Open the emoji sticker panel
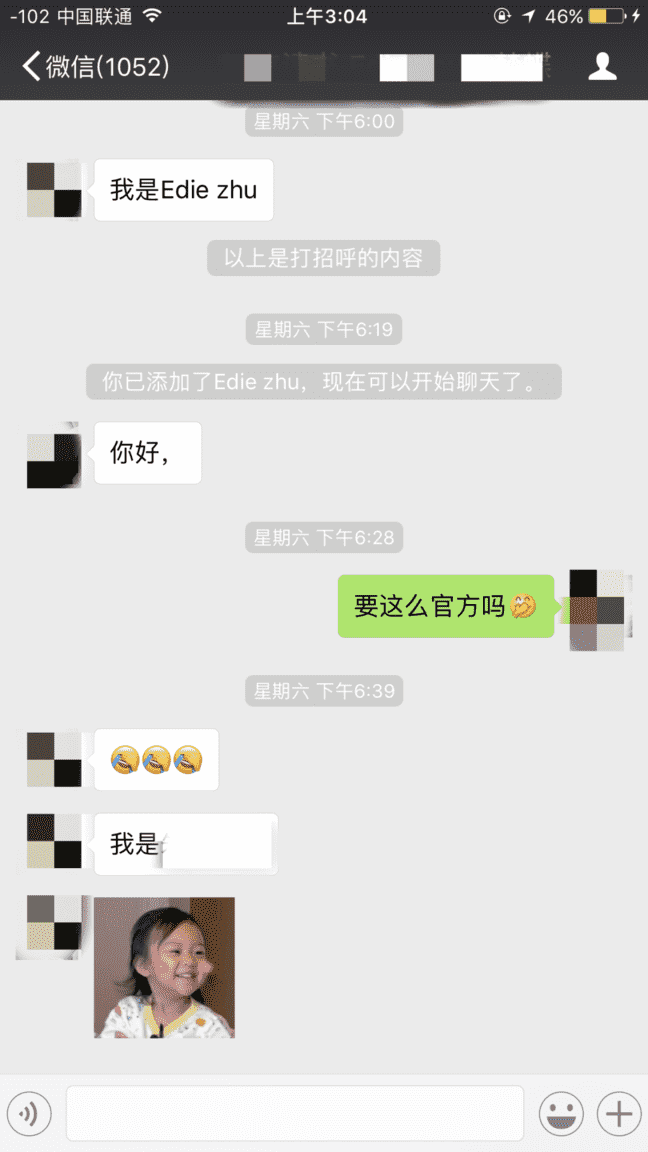The width and height of the screenshot is (648, 1152). pyautogui.click(x=561, y=1112)
